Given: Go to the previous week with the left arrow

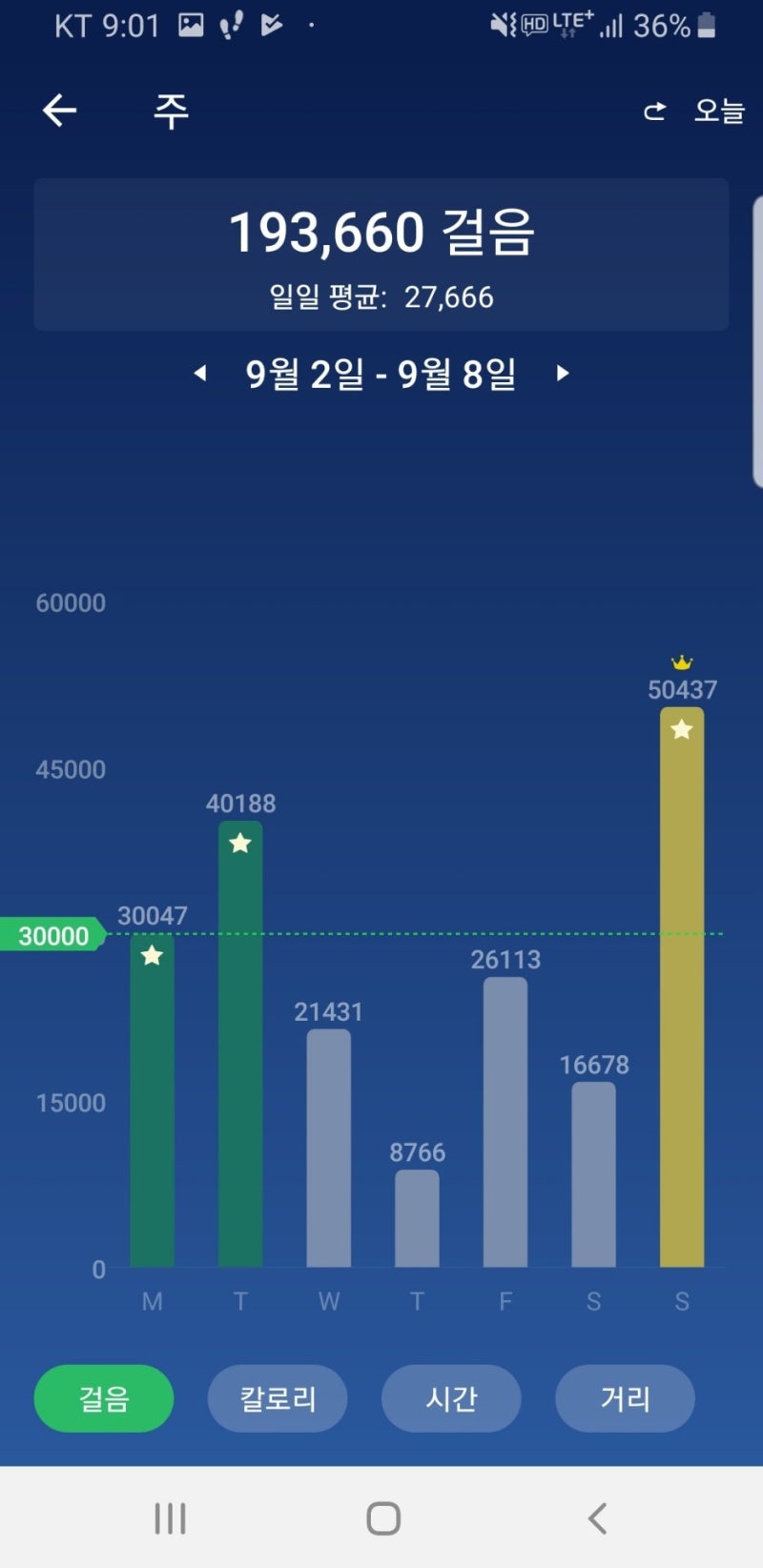Looking at the screenshot, I should tap(200, 373).
